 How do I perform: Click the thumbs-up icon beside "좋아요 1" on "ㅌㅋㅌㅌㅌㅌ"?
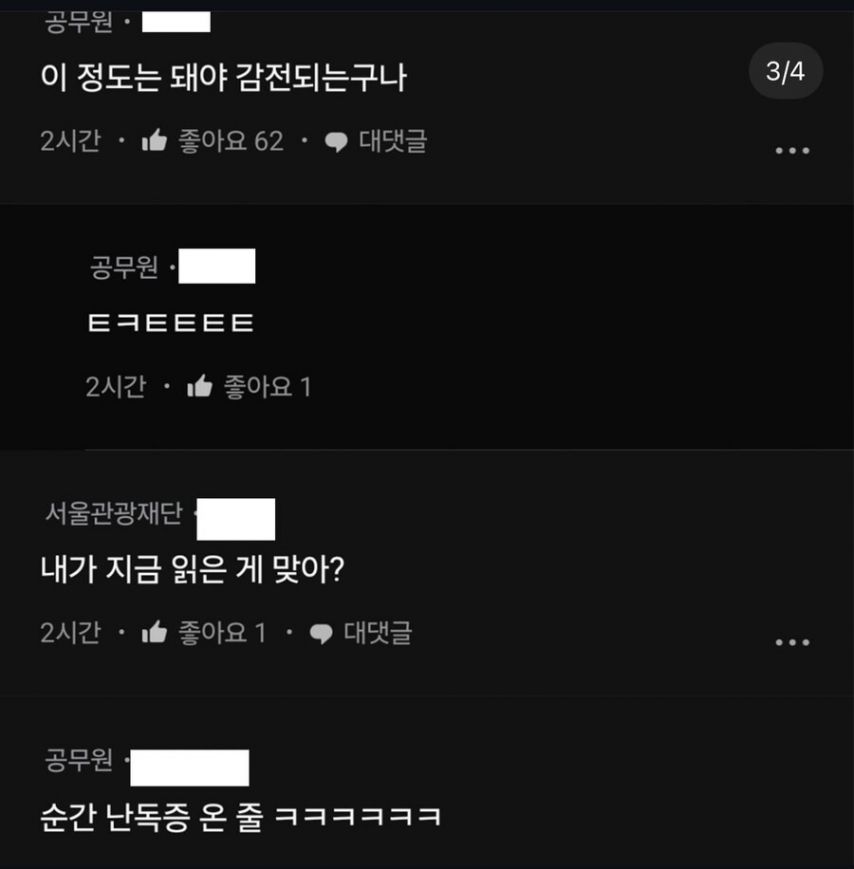pyautogui.click(x=200, y=386)
